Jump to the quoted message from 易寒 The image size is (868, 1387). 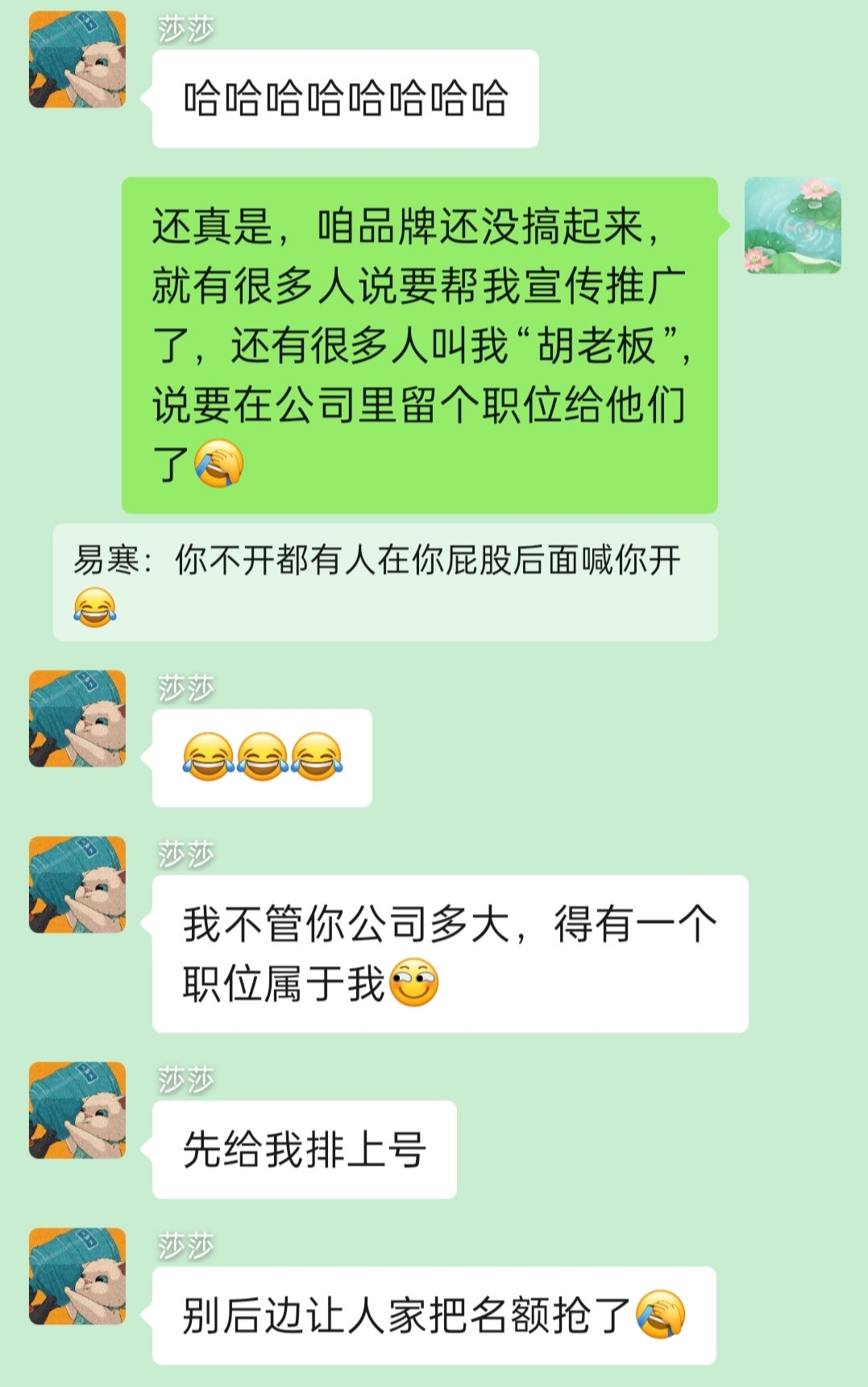point(385,582)
